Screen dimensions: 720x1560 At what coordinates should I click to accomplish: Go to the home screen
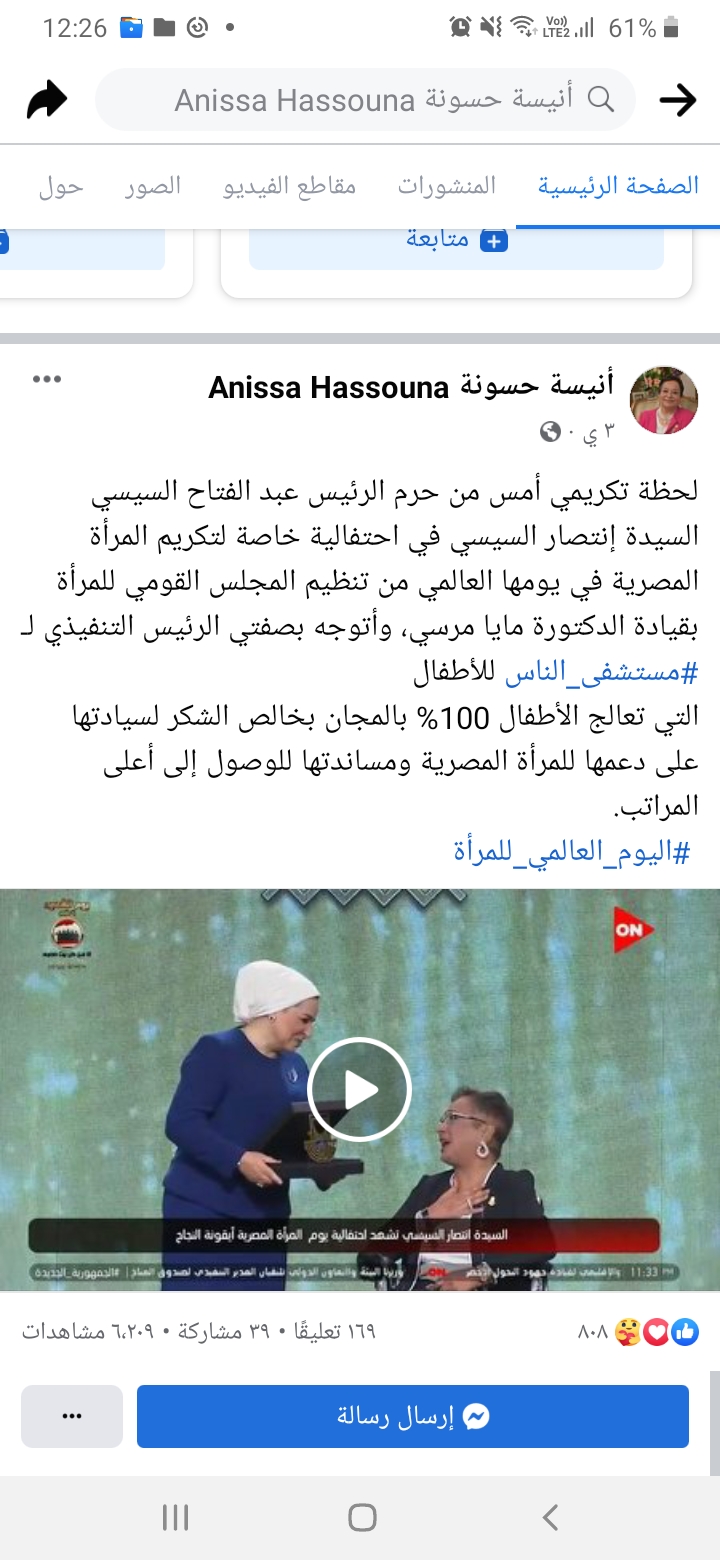362,1518
